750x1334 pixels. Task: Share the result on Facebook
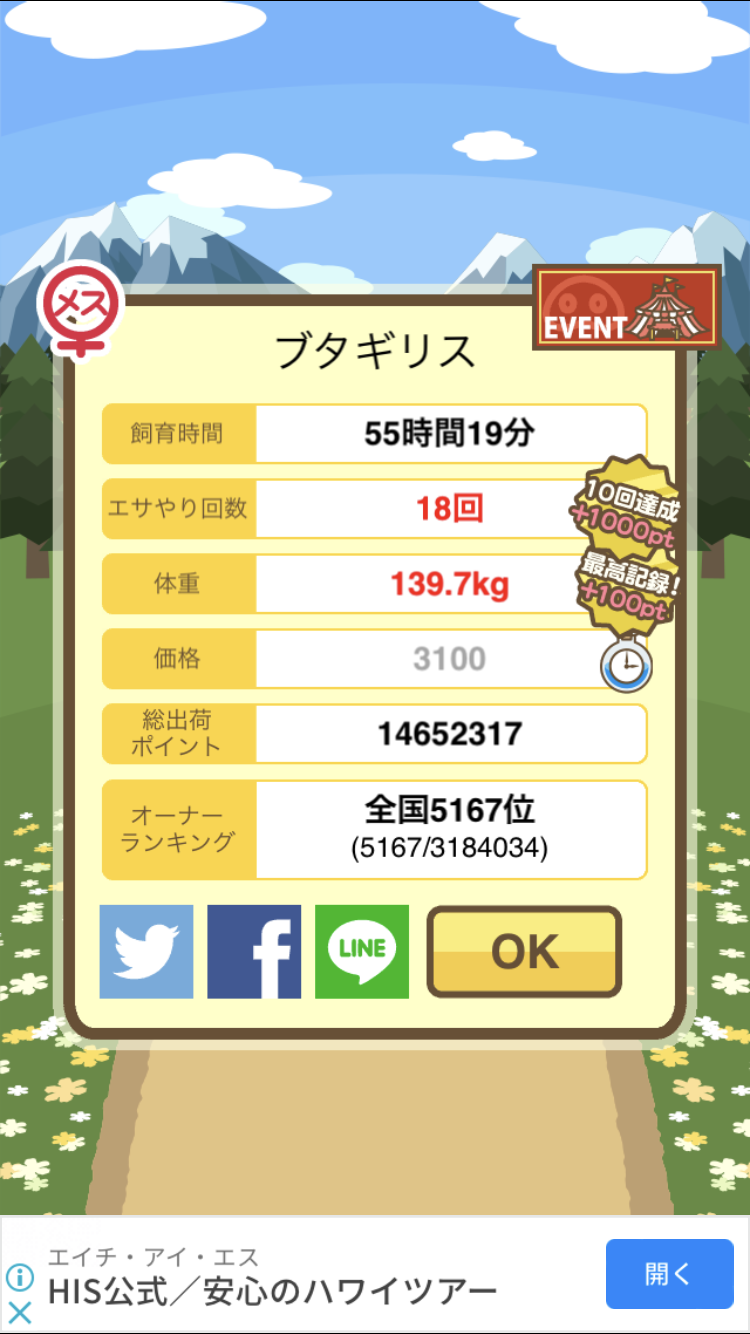coord(254,952)
